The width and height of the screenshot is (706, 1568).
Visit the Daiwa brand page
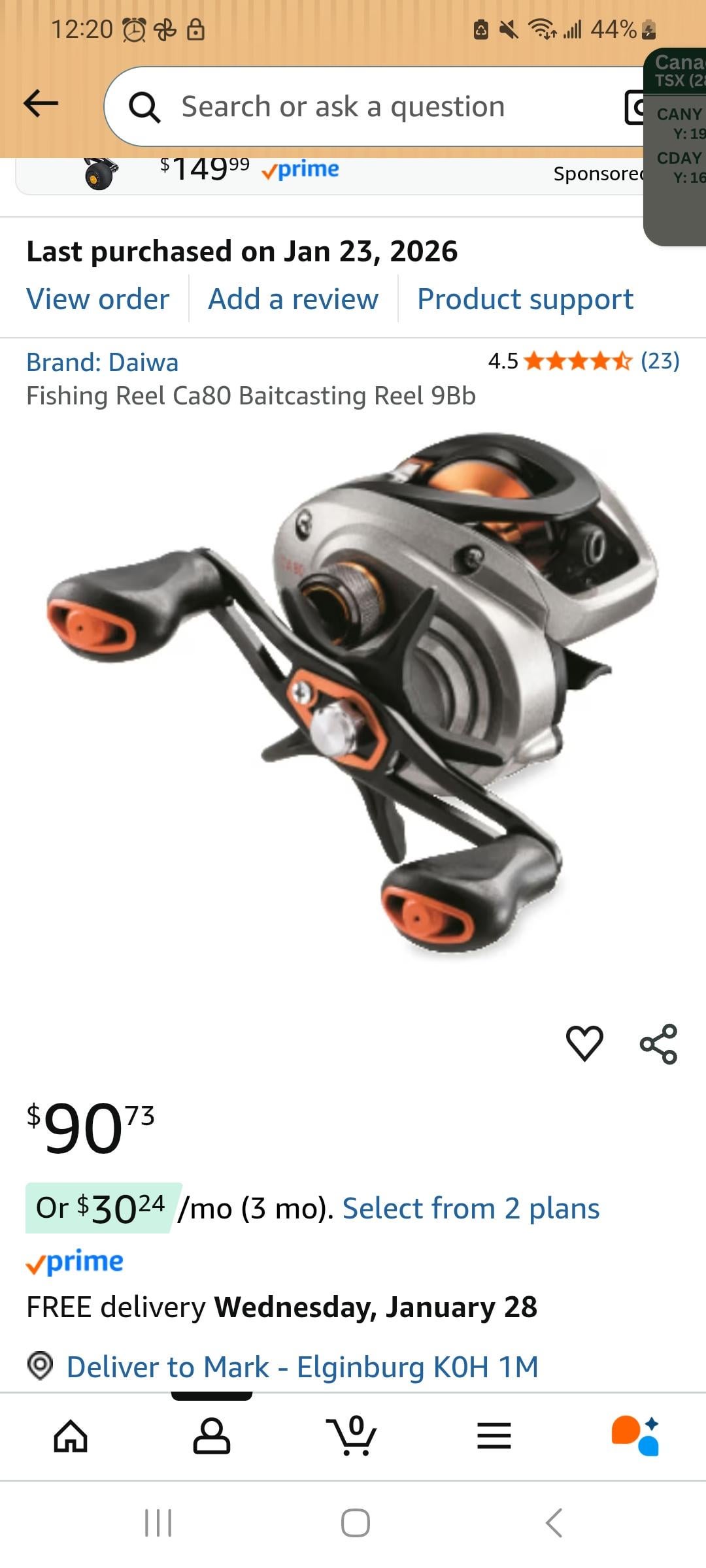click(102, 363)
